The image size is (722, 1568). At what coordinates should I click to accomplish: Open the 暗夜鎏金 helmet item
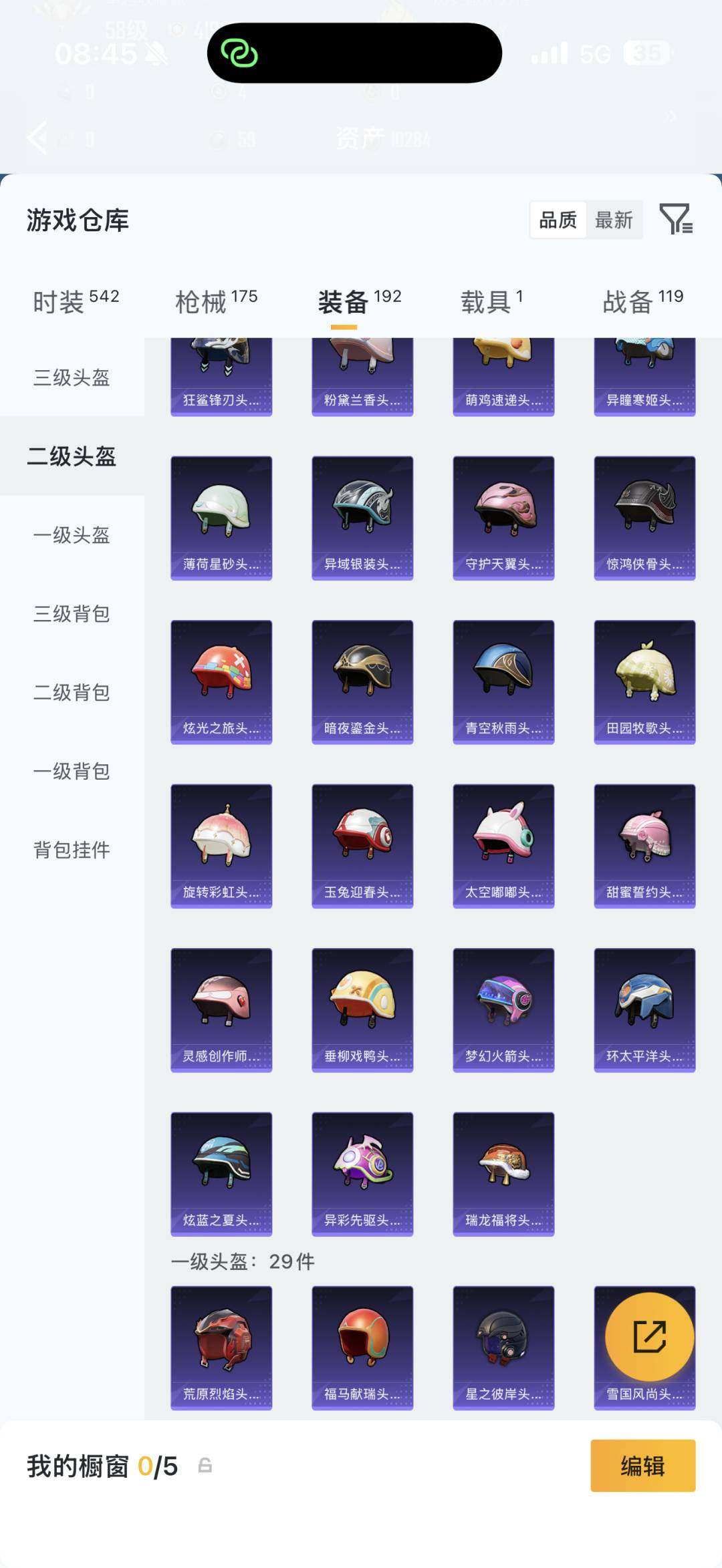tap(362, 681)
